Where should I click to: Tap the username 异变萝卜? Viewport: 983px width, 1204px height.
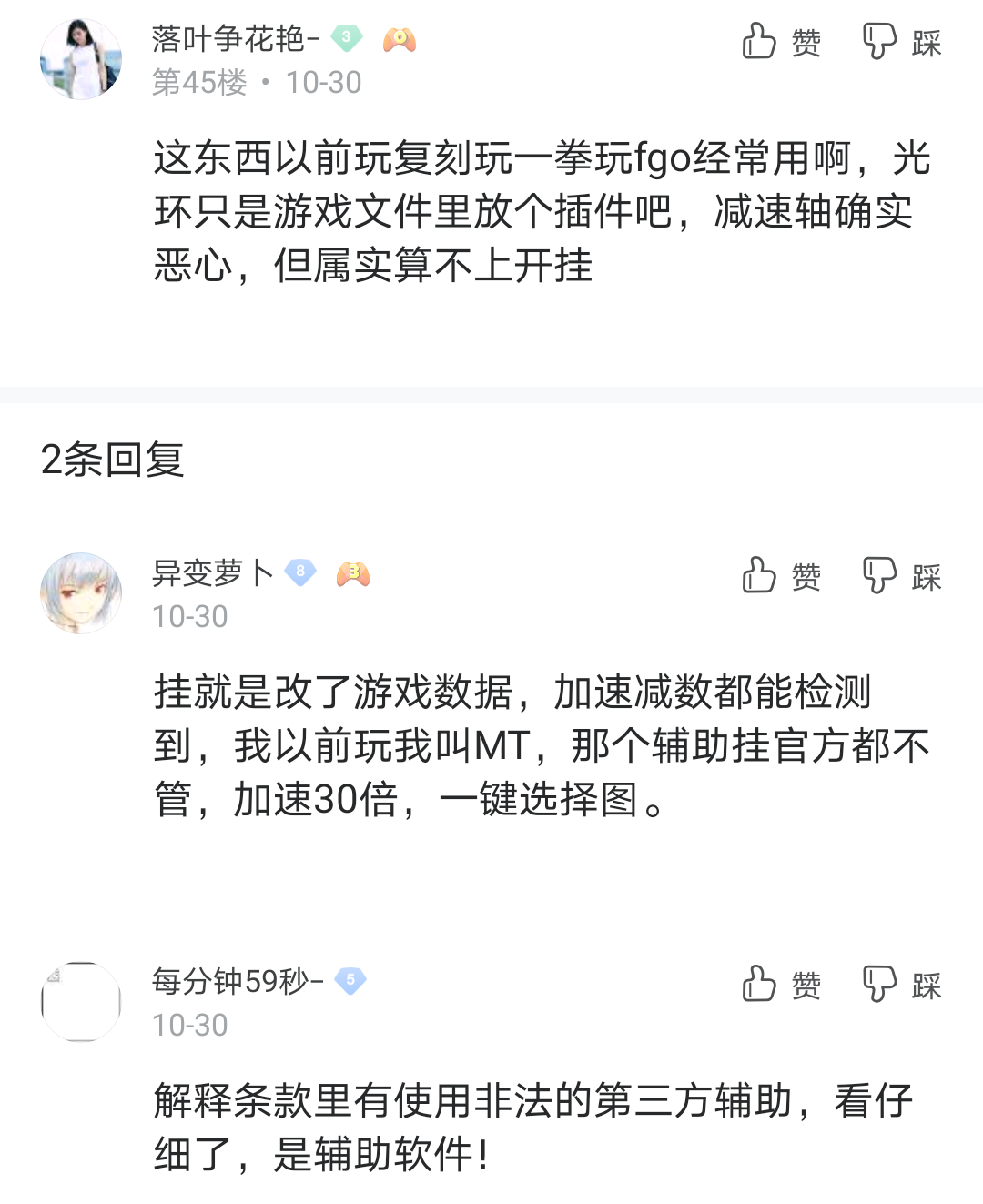212,573
